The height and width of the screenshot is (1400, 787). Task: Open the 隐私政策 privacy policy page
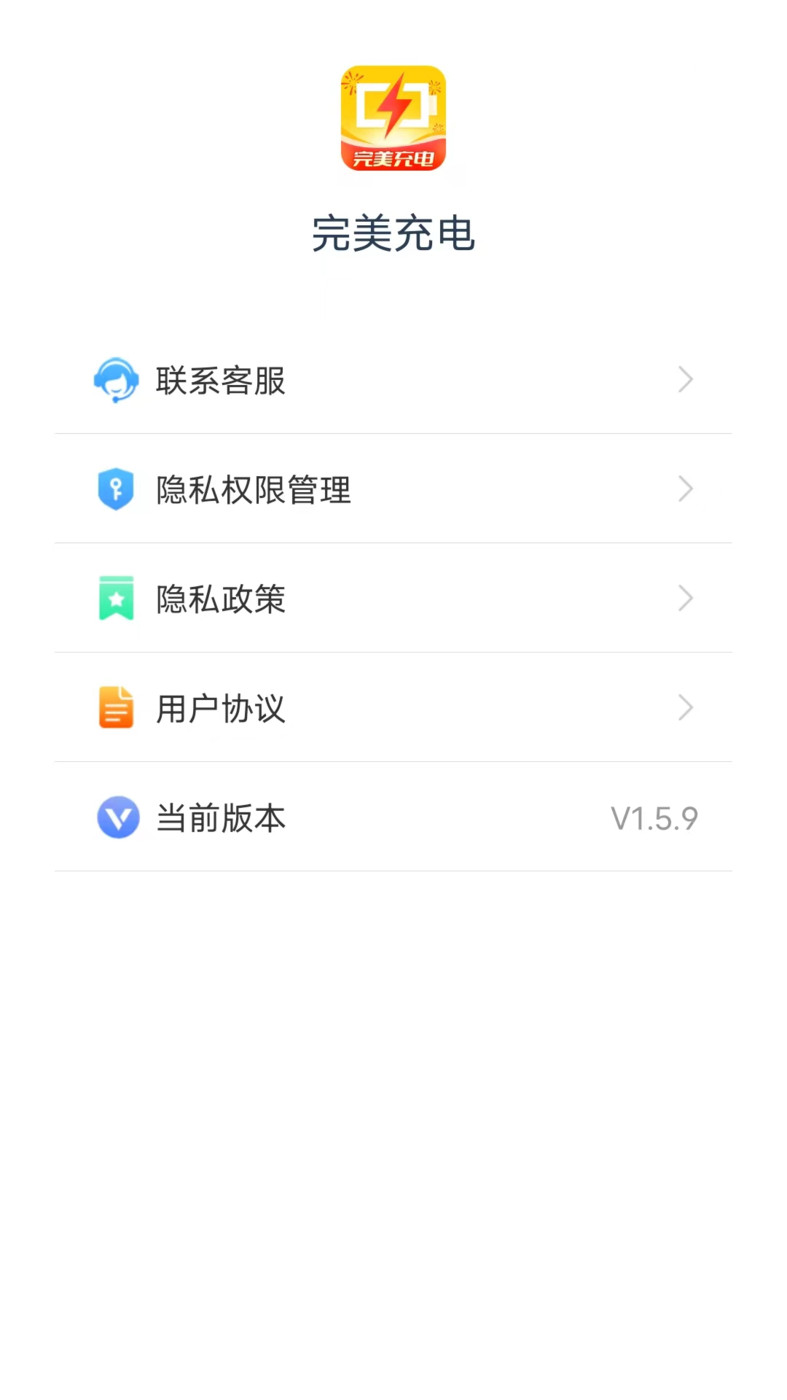393,598
